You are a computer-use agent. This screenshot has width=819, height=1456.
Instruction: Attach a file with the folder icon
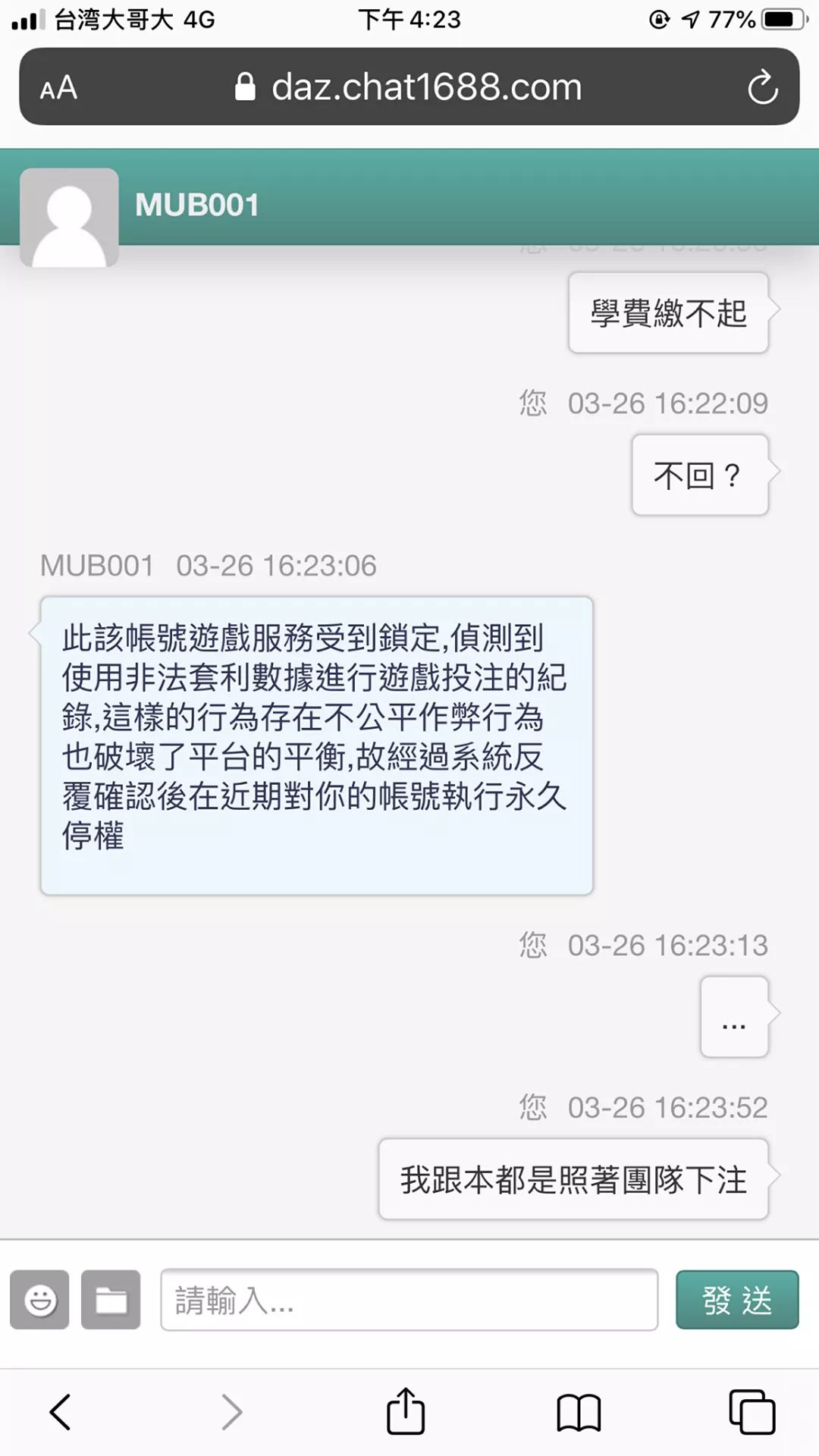point(111,1300)
